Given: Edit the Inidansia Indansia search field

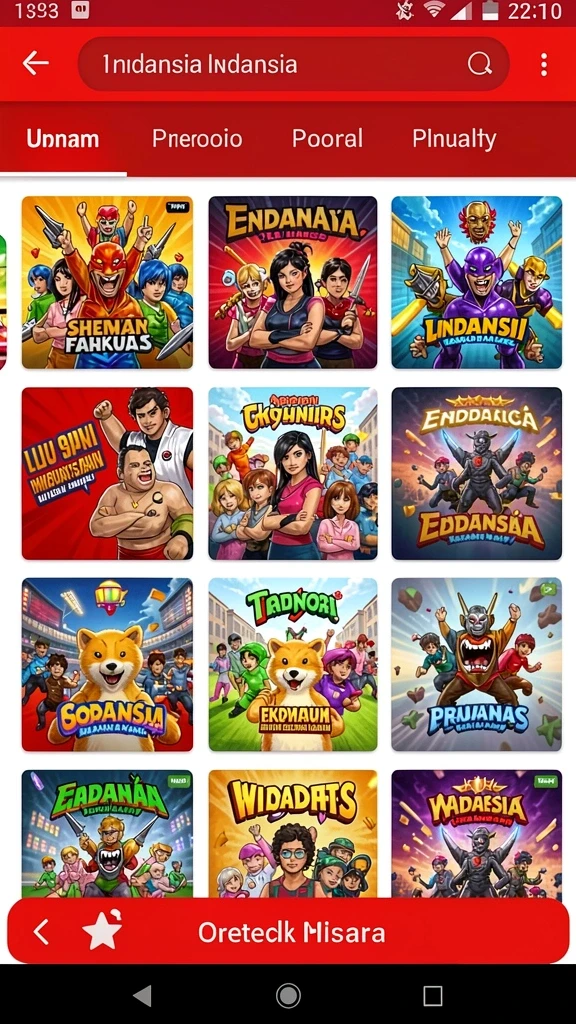Looking at the screenshot, I should click(x=293, y=64).
